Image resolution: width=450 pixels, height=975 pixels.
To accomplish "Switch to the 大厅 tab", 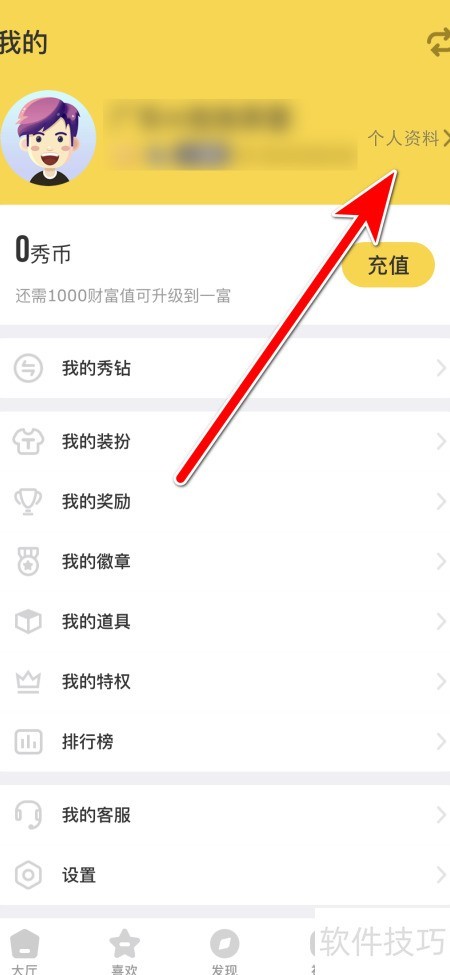I will pos(25,951).
